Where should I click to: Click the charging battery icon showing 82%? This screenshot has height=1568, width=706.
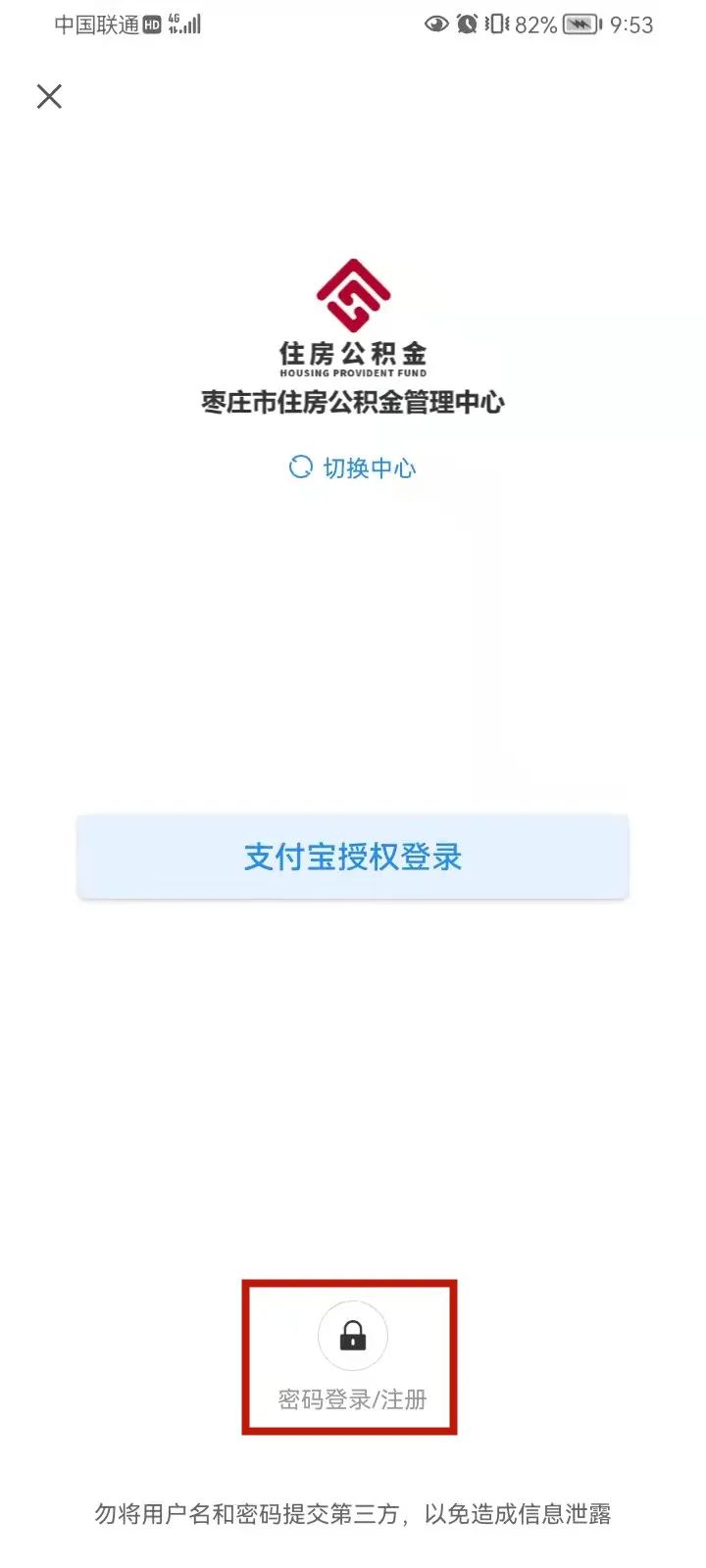tap(580, 24)
